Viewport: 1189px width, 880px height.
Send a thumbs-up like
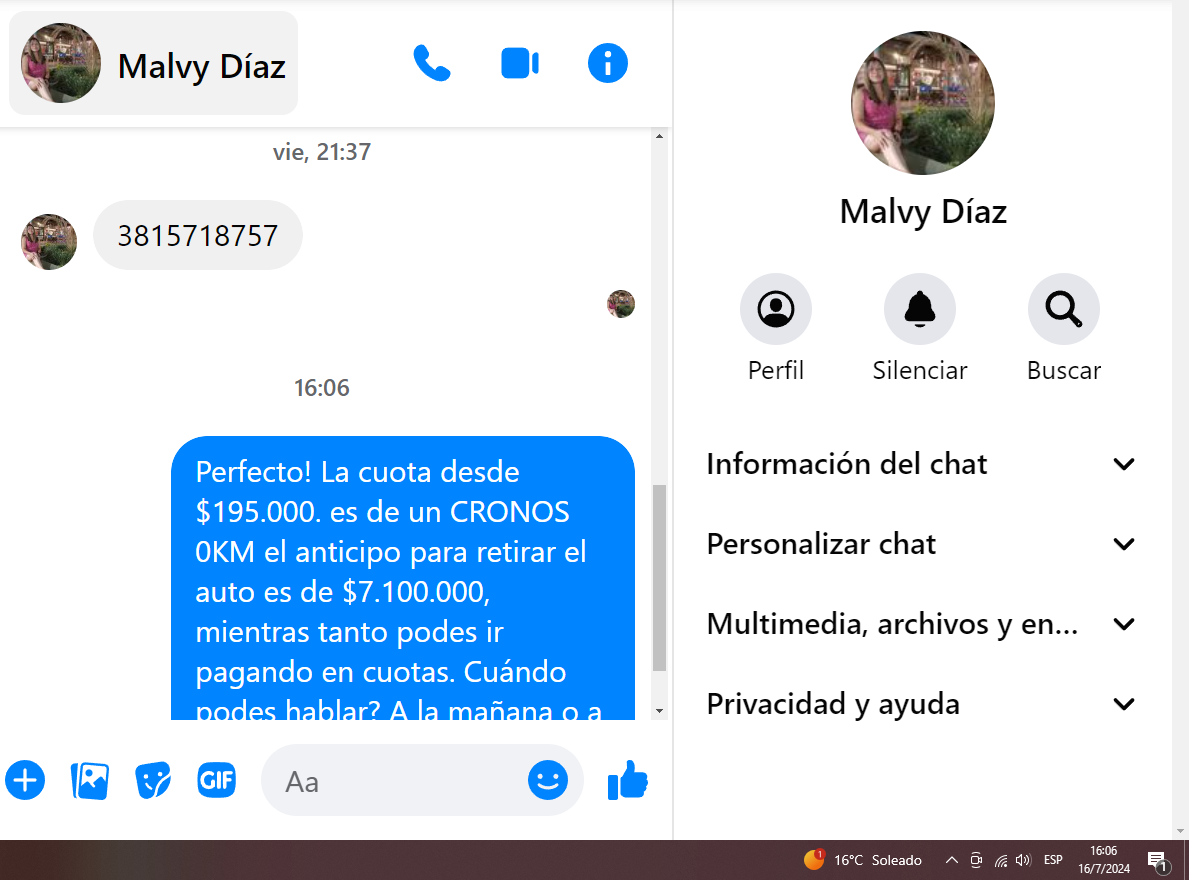coord(628,780)
